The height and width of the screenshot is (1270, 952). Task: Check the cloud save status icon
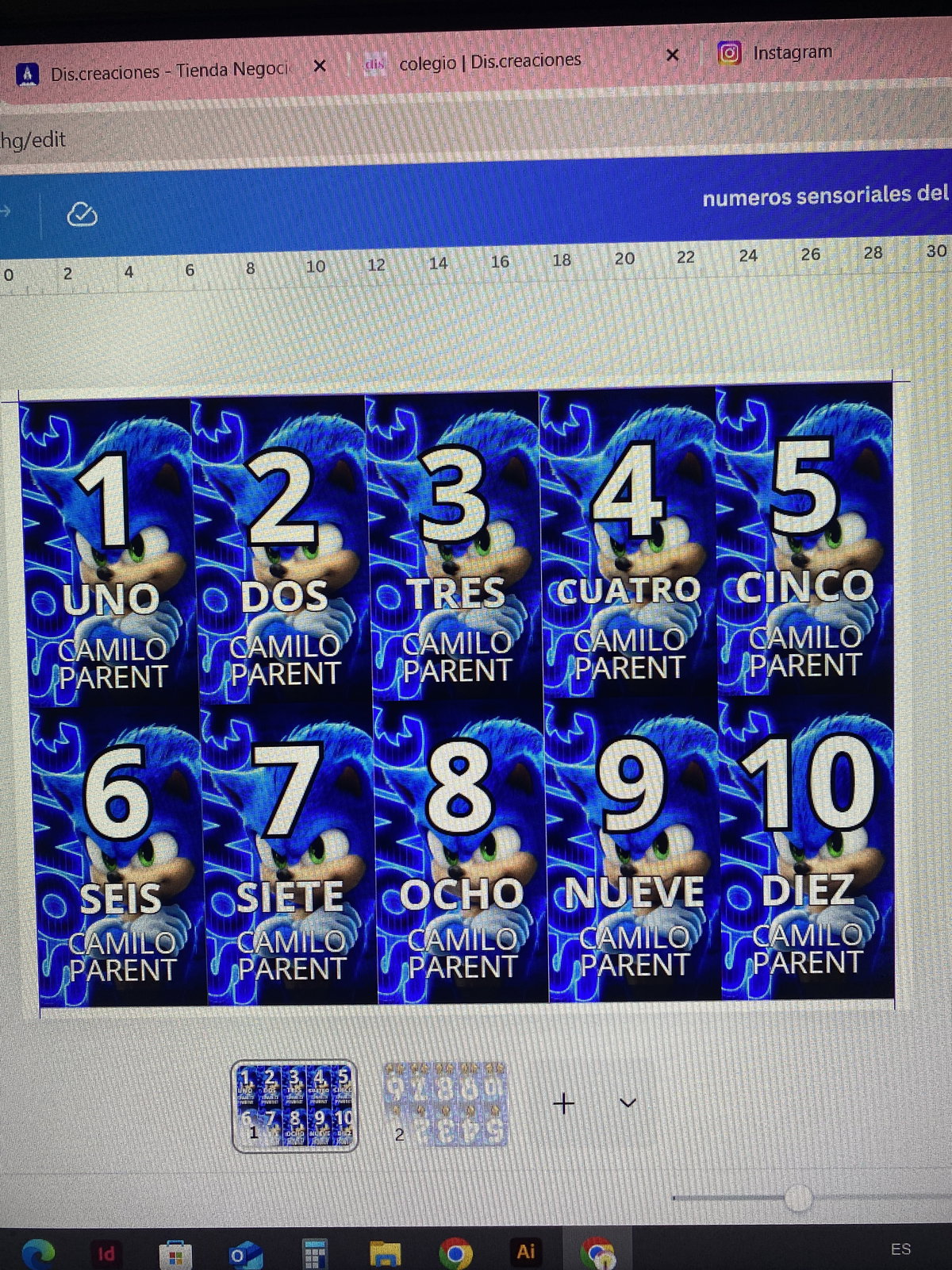82,214
